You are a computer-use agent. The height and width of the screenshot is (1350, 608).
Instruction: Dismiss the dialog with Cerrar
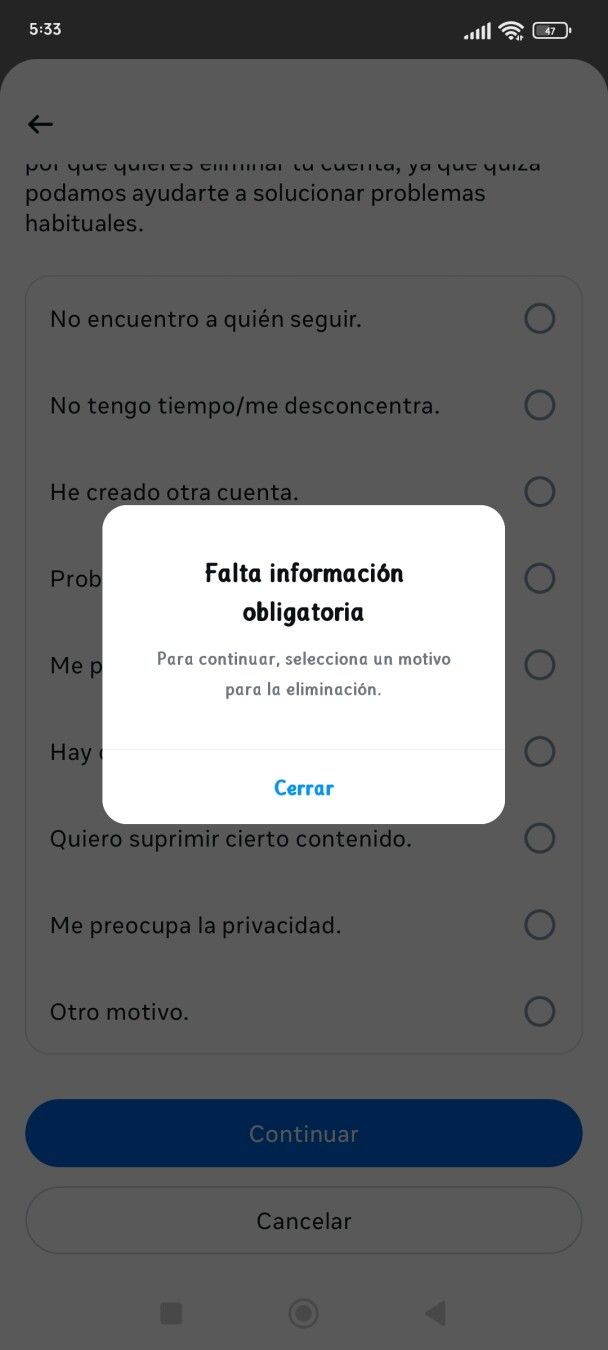pos(303,788)
